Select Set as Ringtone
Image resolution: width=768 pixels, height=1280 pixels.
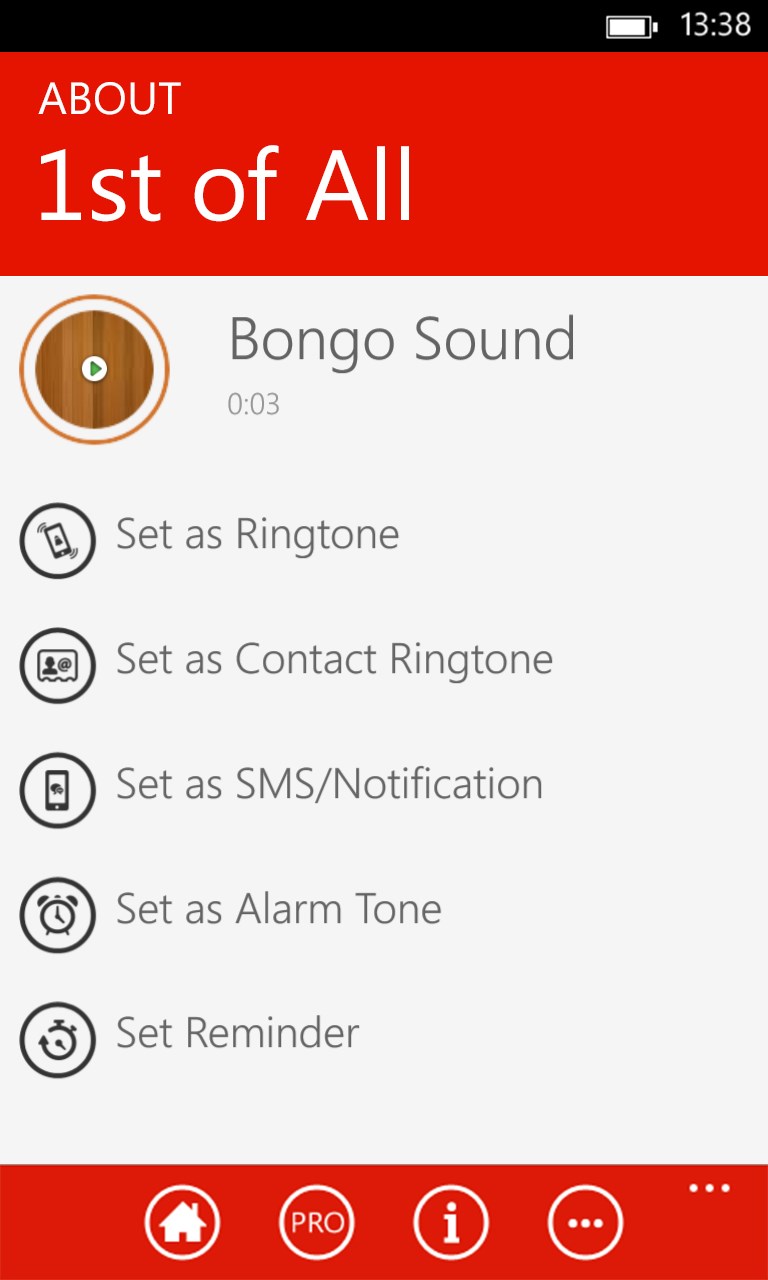257,535
